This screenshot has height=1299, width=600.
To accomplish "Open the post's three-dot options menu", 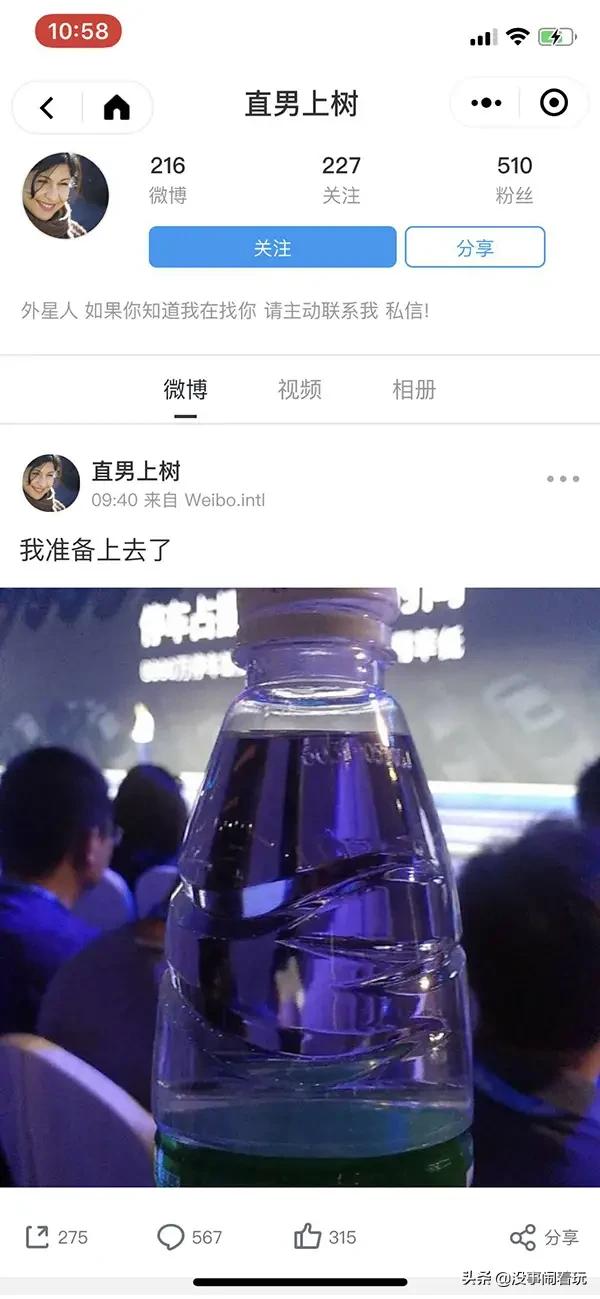I will 563,479.
